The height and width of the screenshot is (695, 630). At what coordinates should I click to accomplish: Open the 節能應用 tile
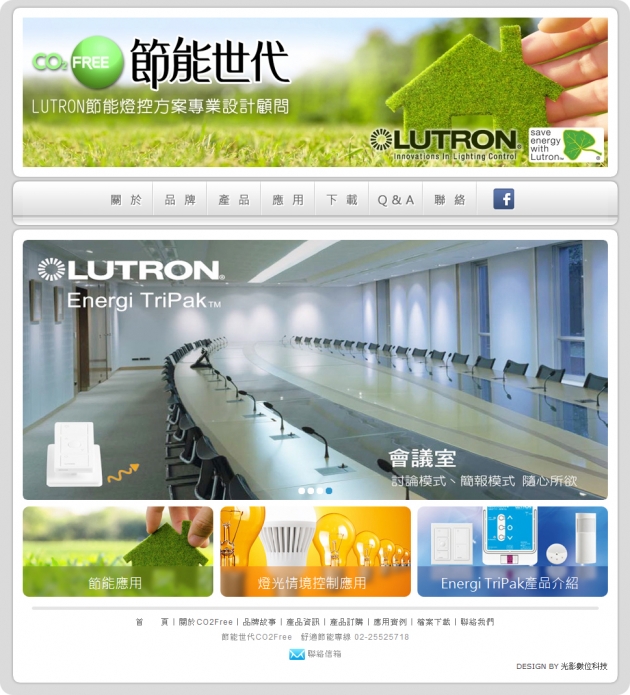click(118, 551)
